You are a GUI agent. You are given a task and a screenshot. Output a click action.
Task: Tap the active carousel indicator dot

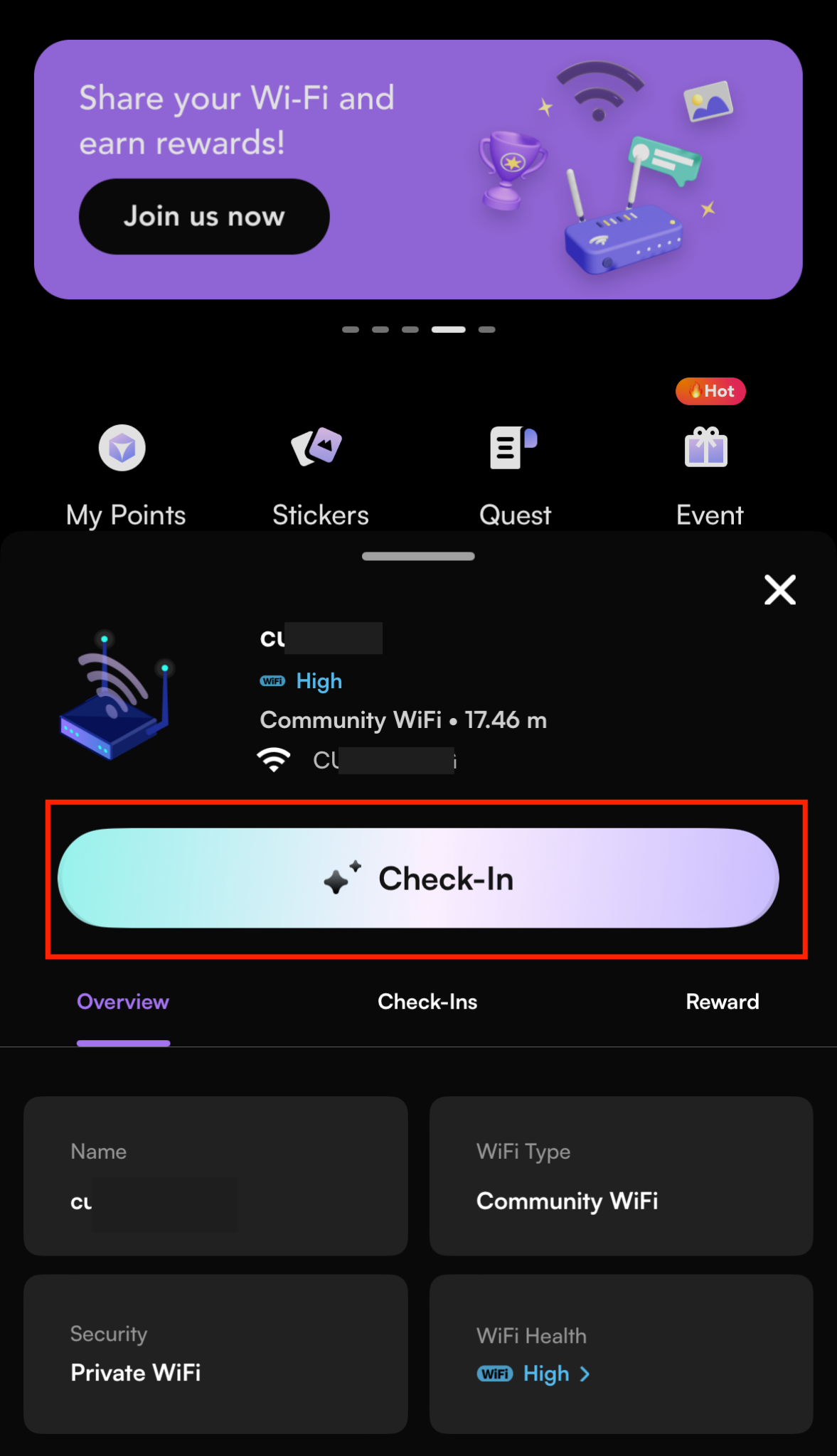tap(449, 329)
